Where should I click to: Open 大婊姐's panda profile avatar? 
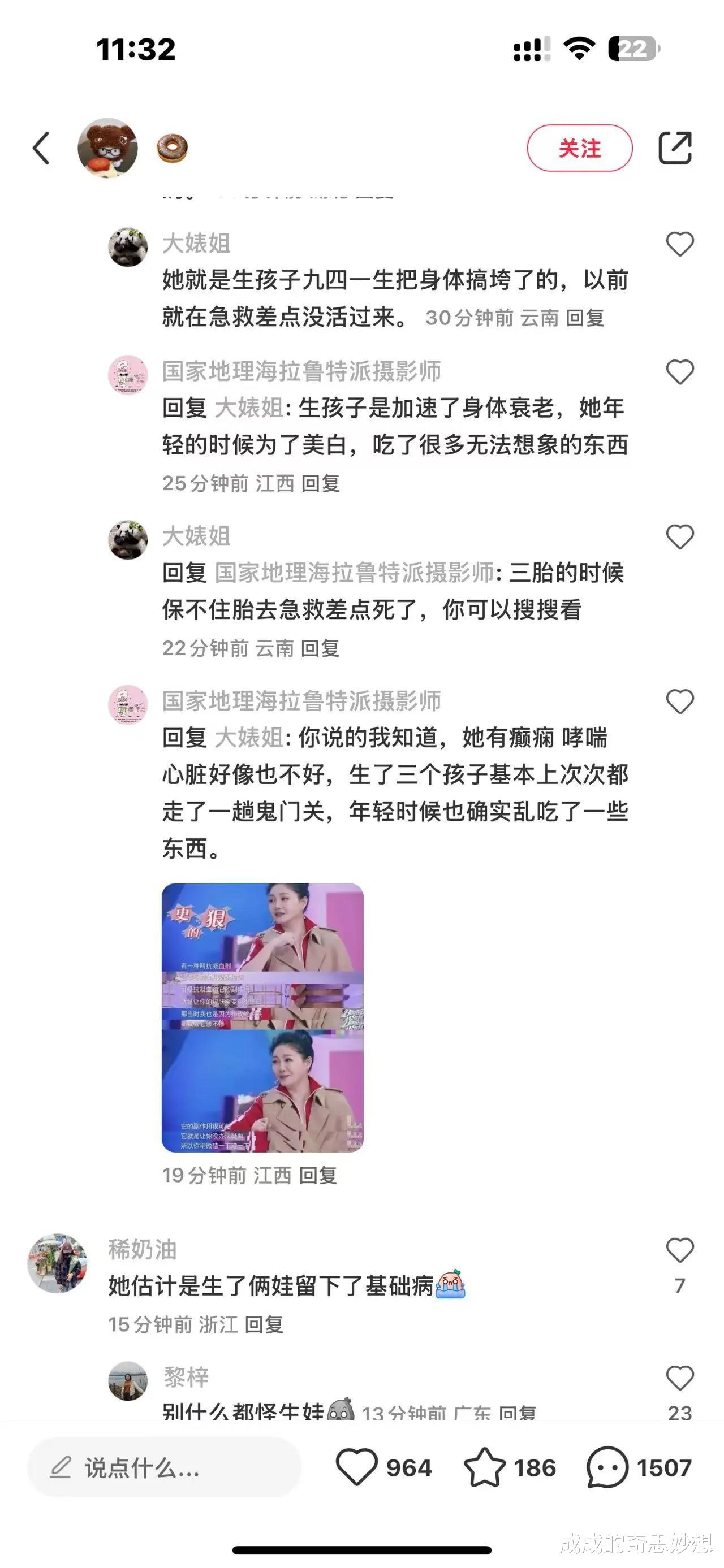pos(127,246)
